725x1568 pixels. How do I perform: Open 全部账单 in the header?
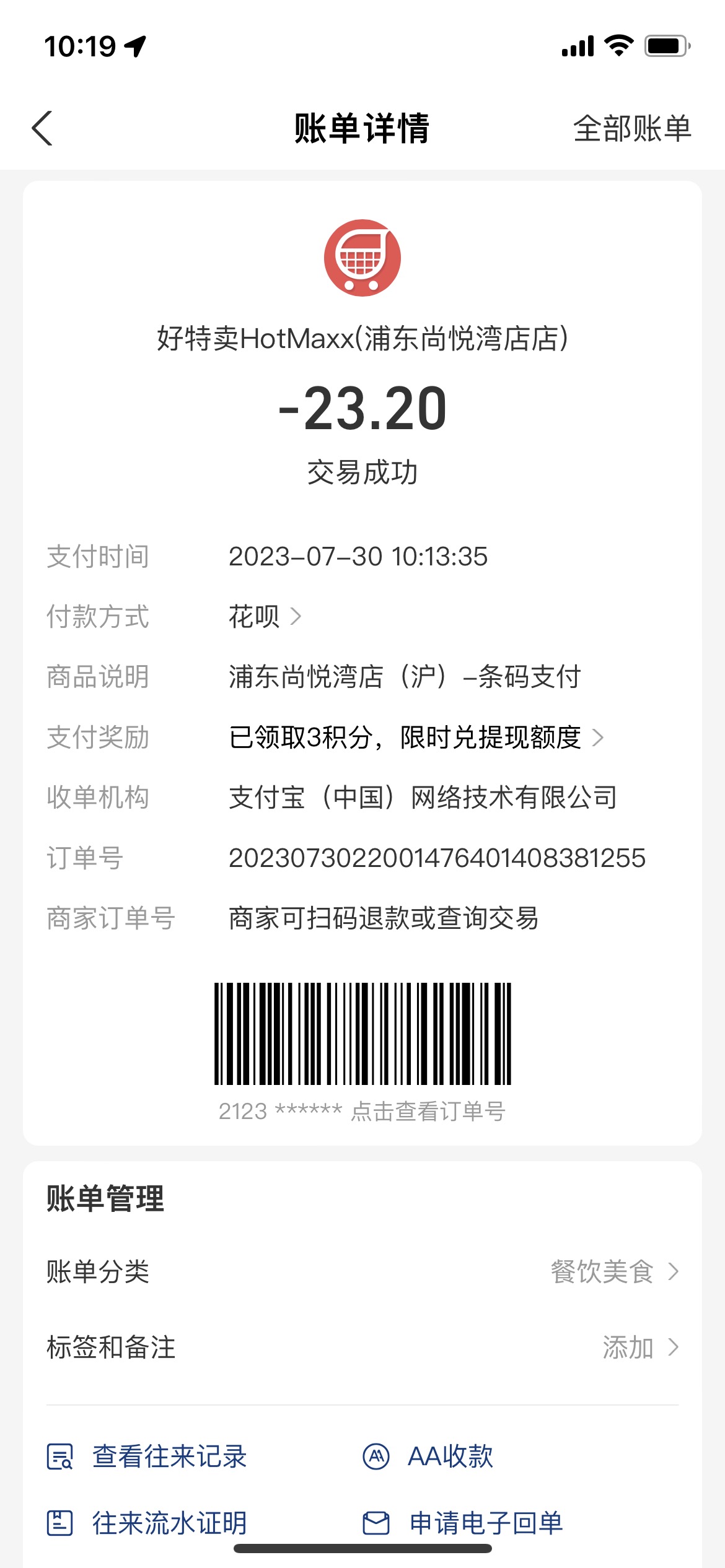click(x=632, y=129)
